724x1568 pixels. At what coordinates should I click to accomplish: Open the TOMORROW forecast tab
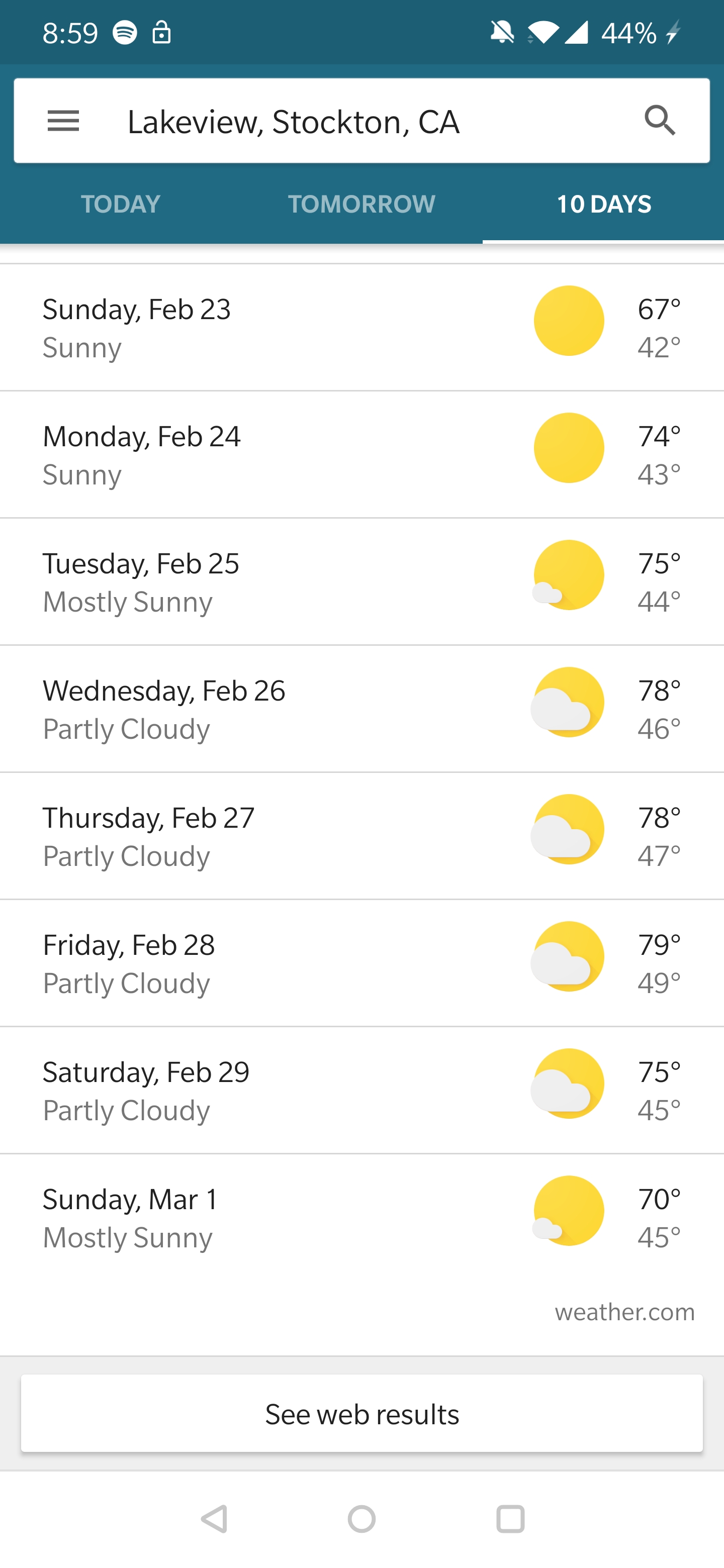pos(361,205)
